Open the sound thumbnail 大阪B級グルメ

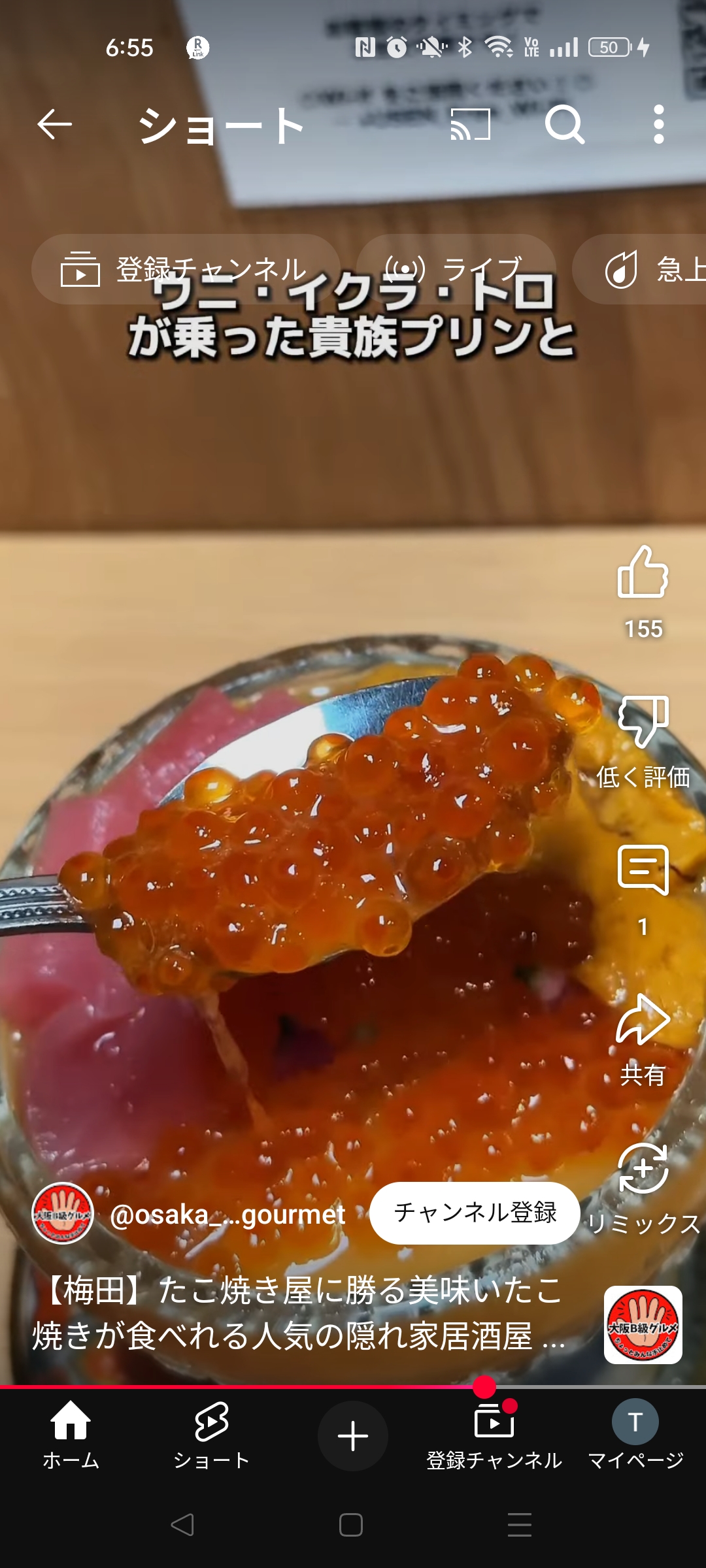point(643,1325)
